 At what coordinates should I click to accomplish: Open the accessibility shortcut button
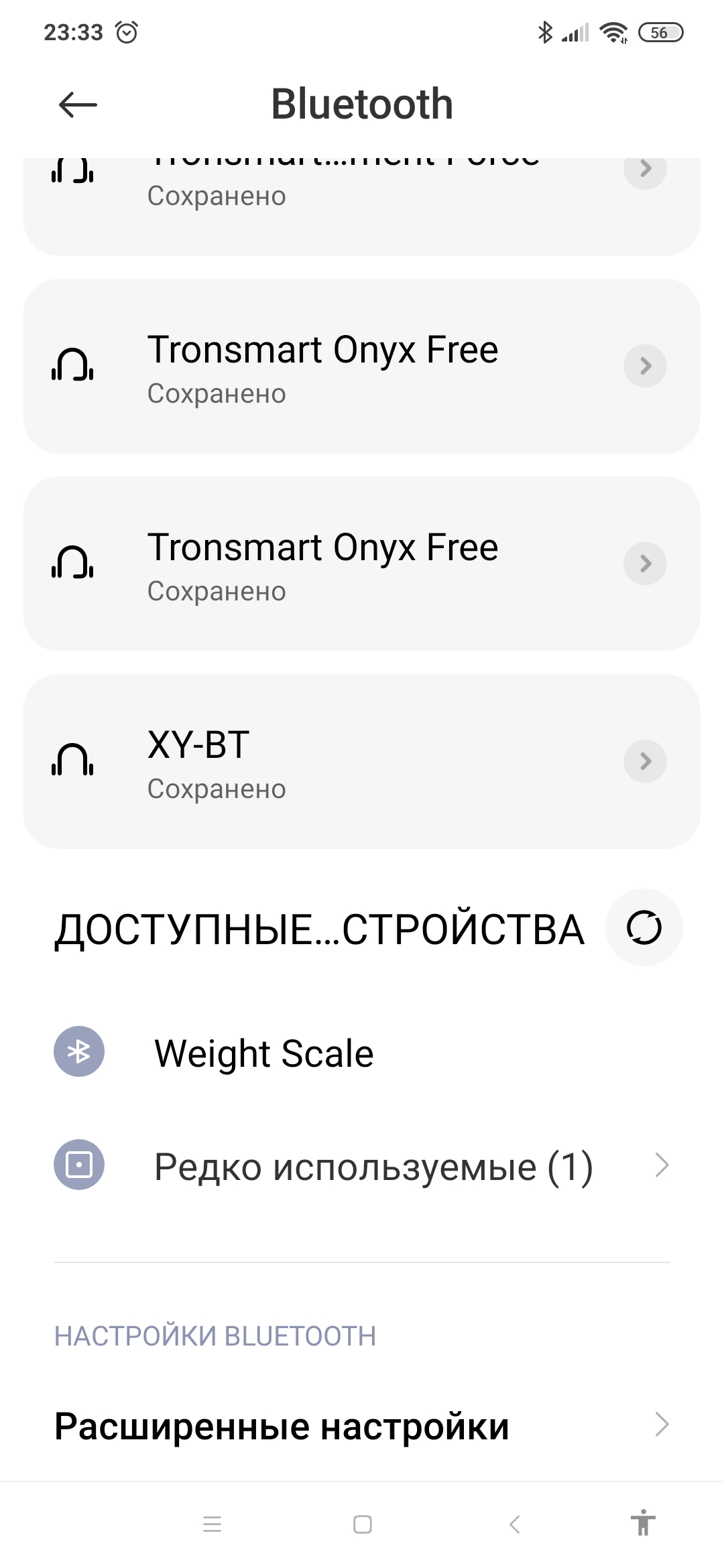click(x=643, y=1523)
